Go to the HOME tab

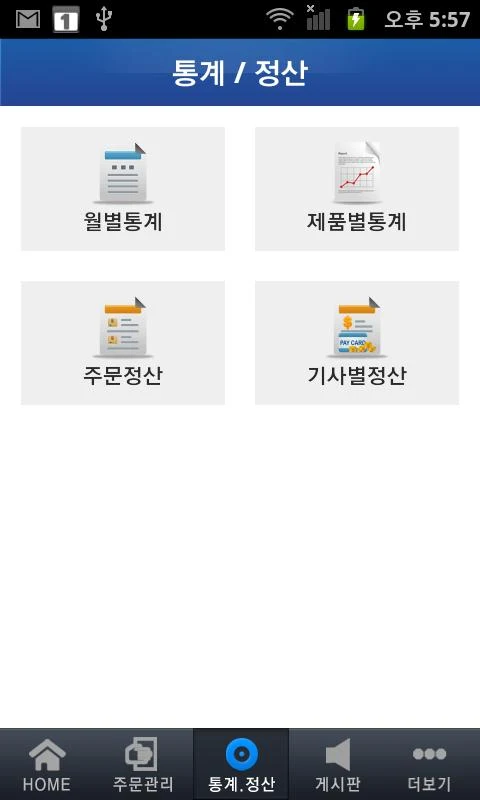(x=47, y=764)
